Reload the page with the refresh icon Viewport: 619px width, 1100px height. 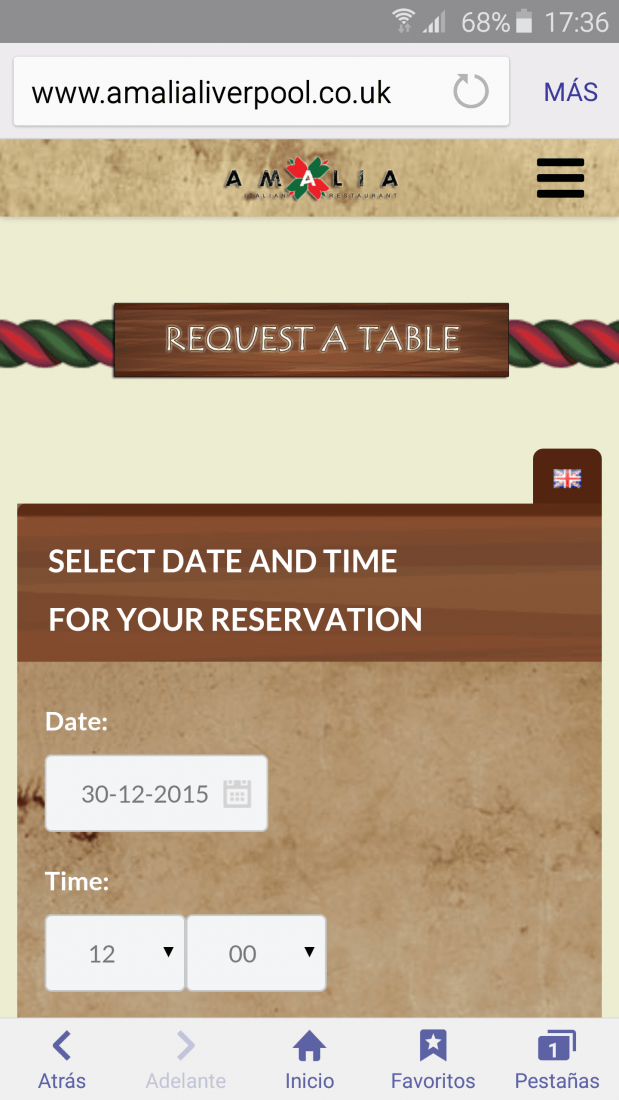pyautogui.click(x=470, y=91)
